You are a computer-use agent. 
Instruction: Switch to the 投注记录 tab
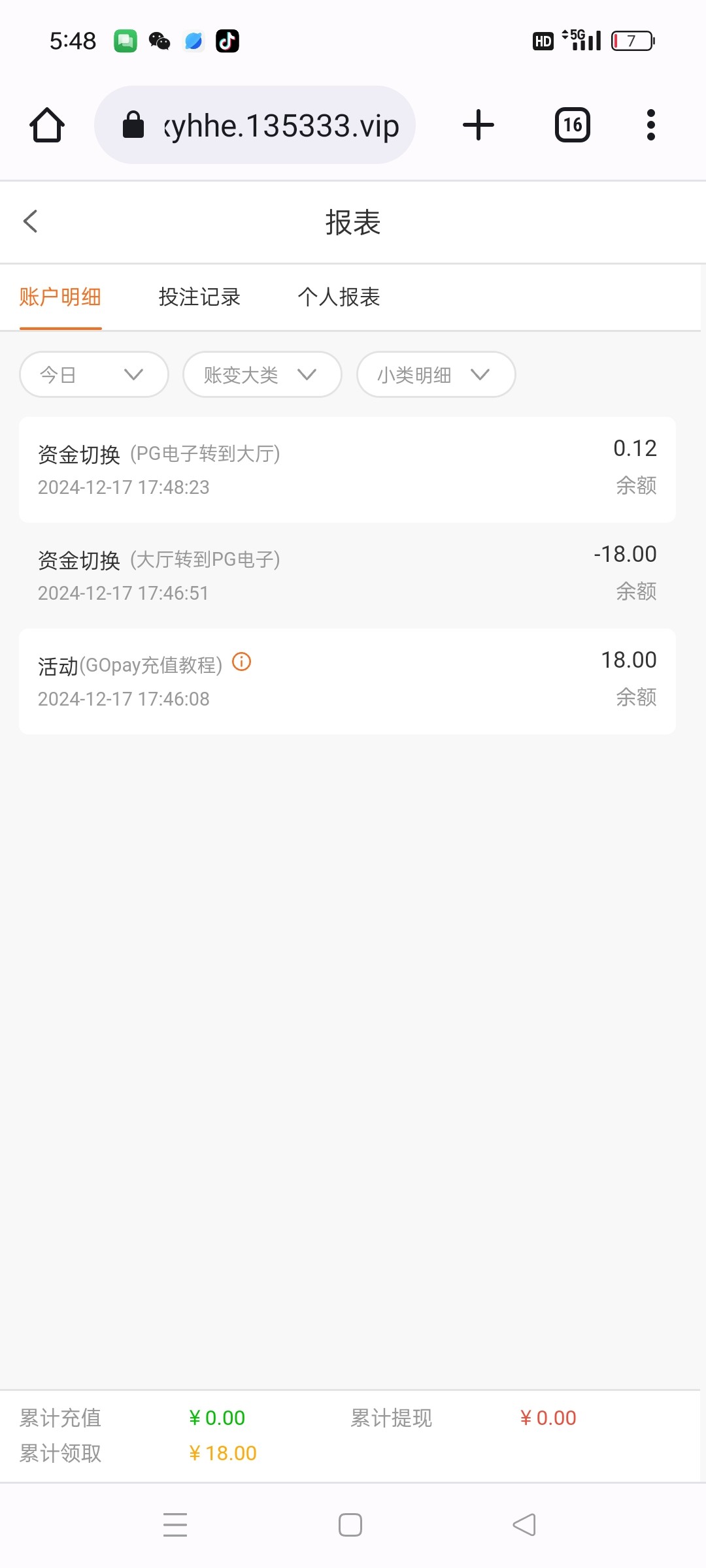[x=199, y=297]
